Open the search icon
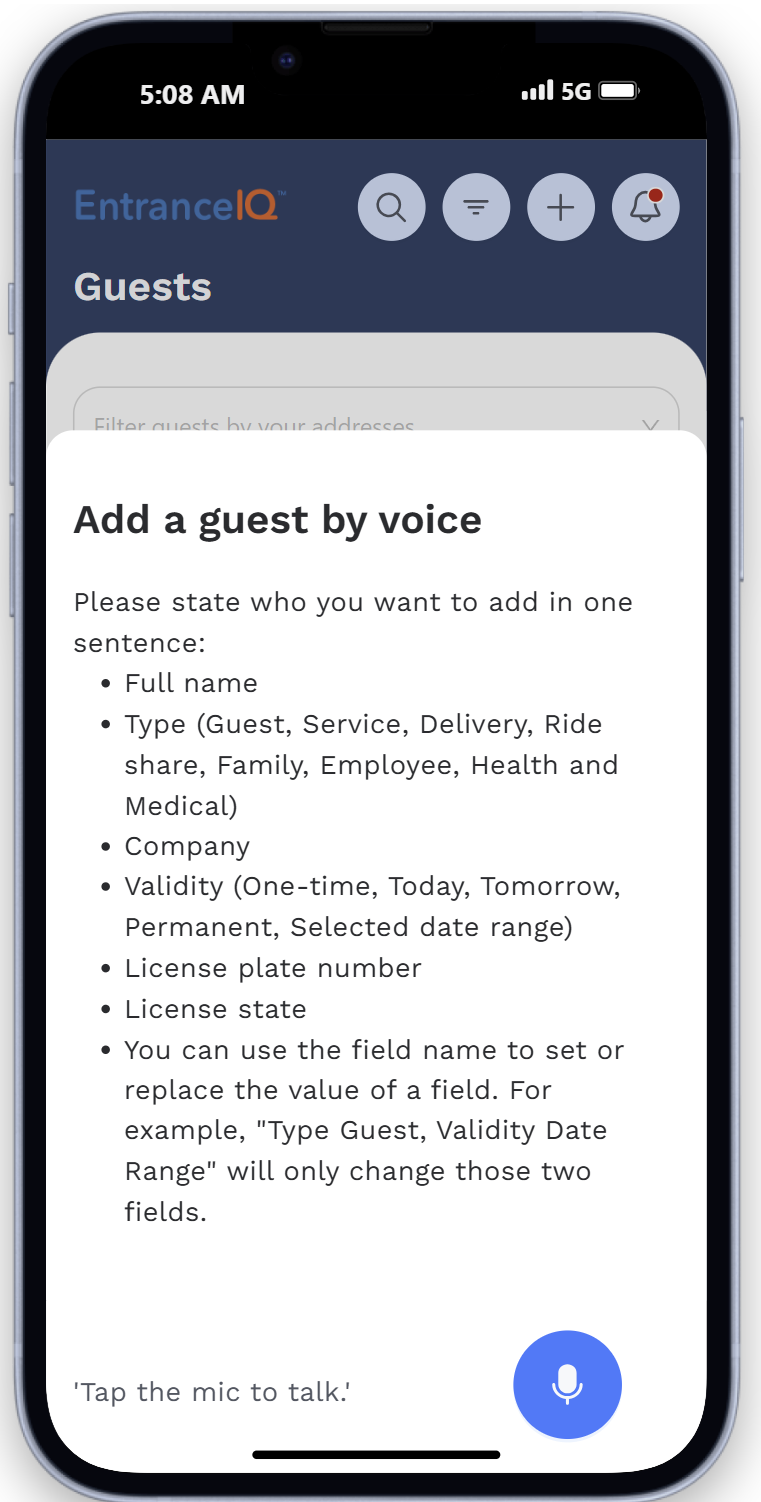The width and height of the screenshot is (761, 1502). (391, 208)
